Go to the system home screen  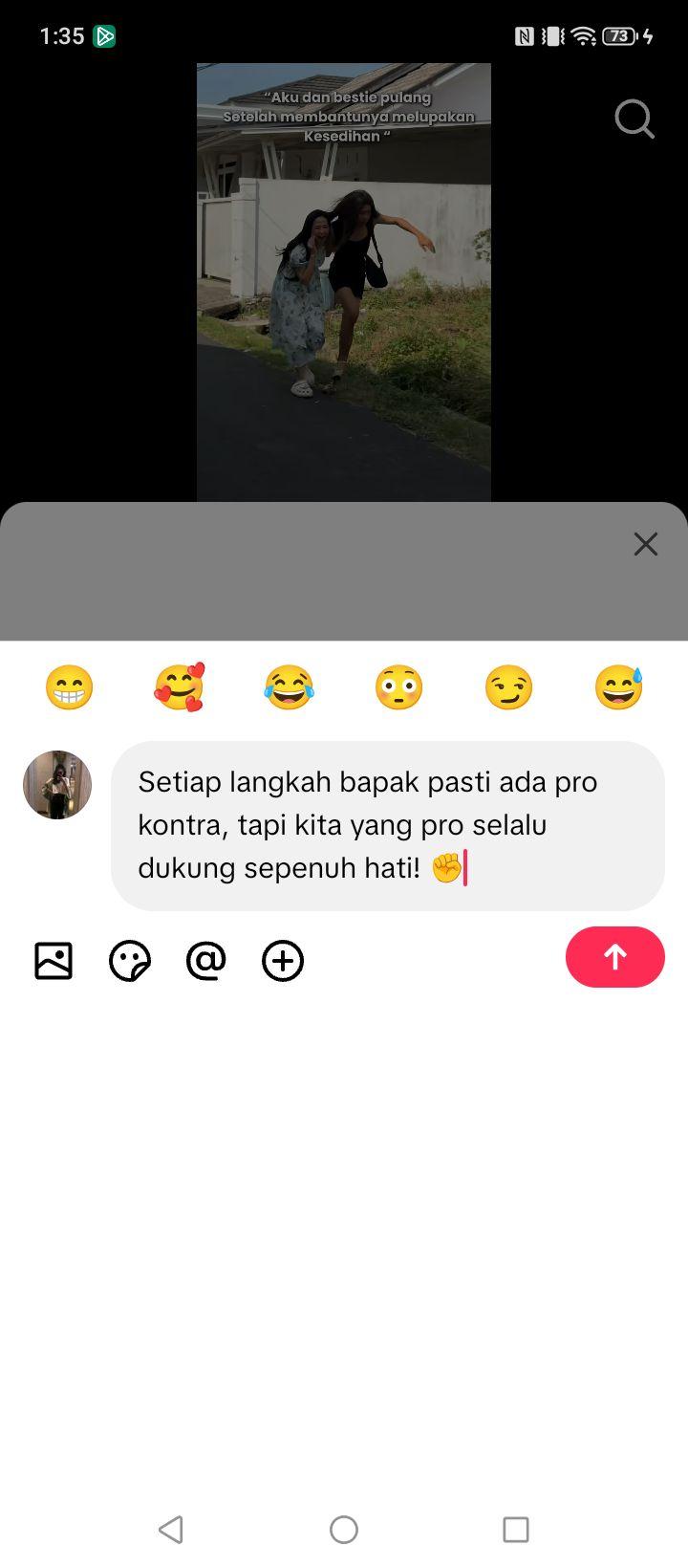tap(344, 1530)
